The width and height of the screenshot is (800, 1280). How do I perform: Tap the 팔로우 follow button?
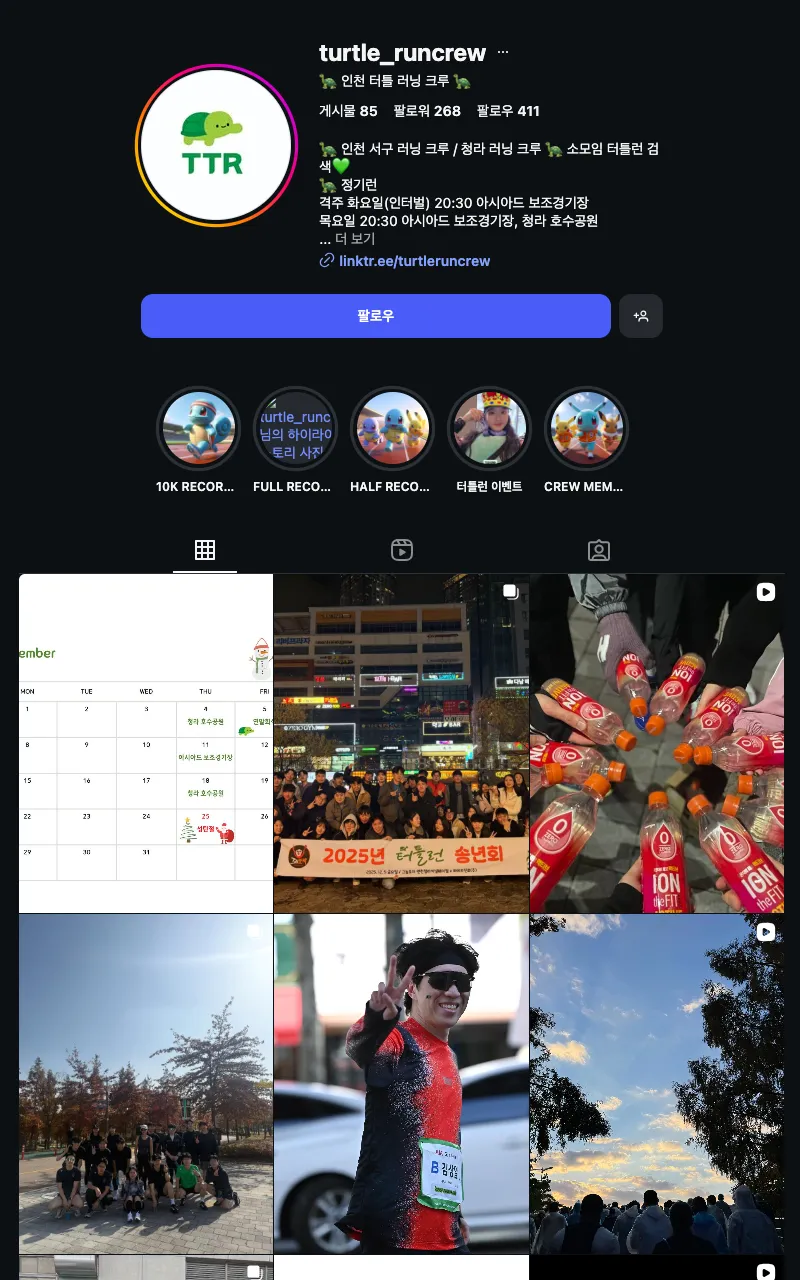375,316
